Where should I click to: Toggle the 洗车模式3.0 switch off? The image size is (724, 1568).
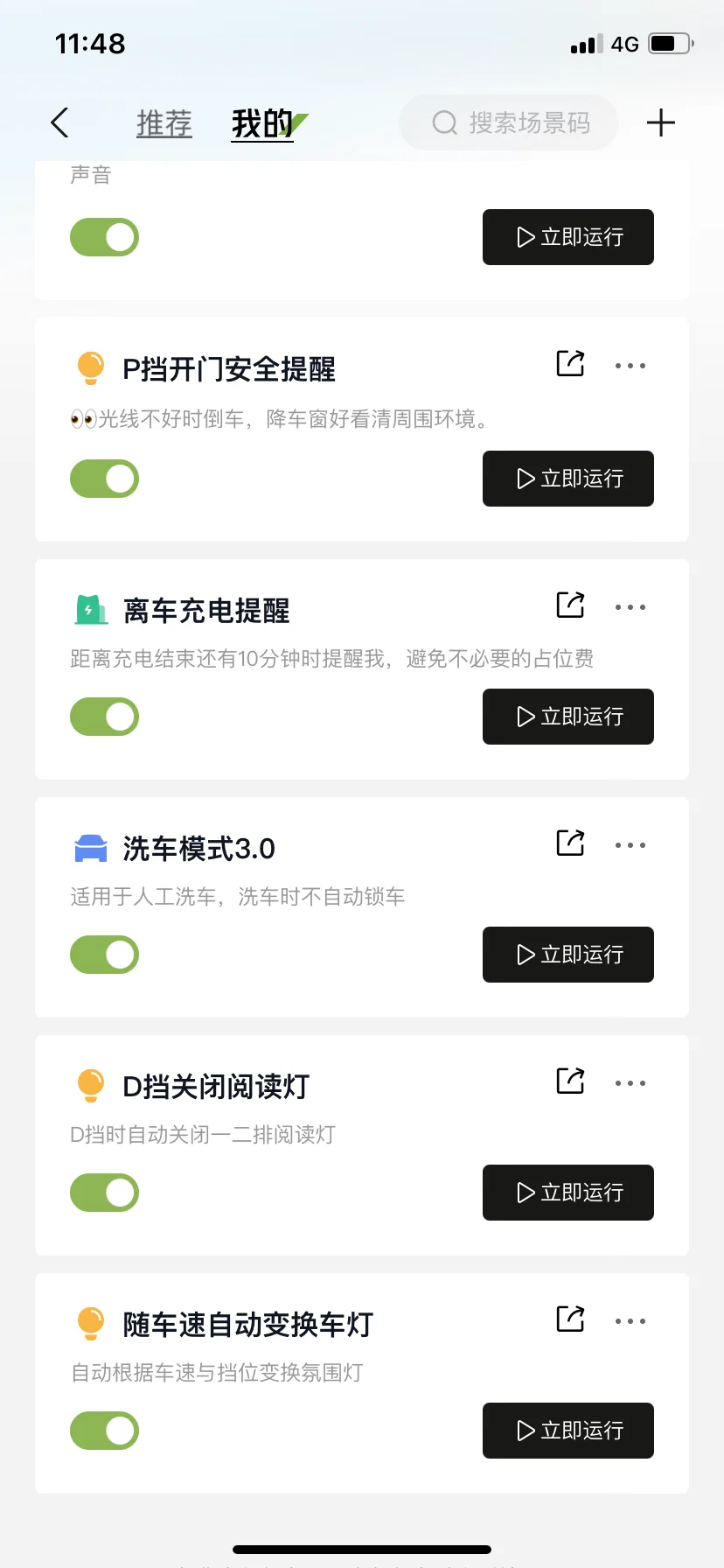(x=105, y=955)
